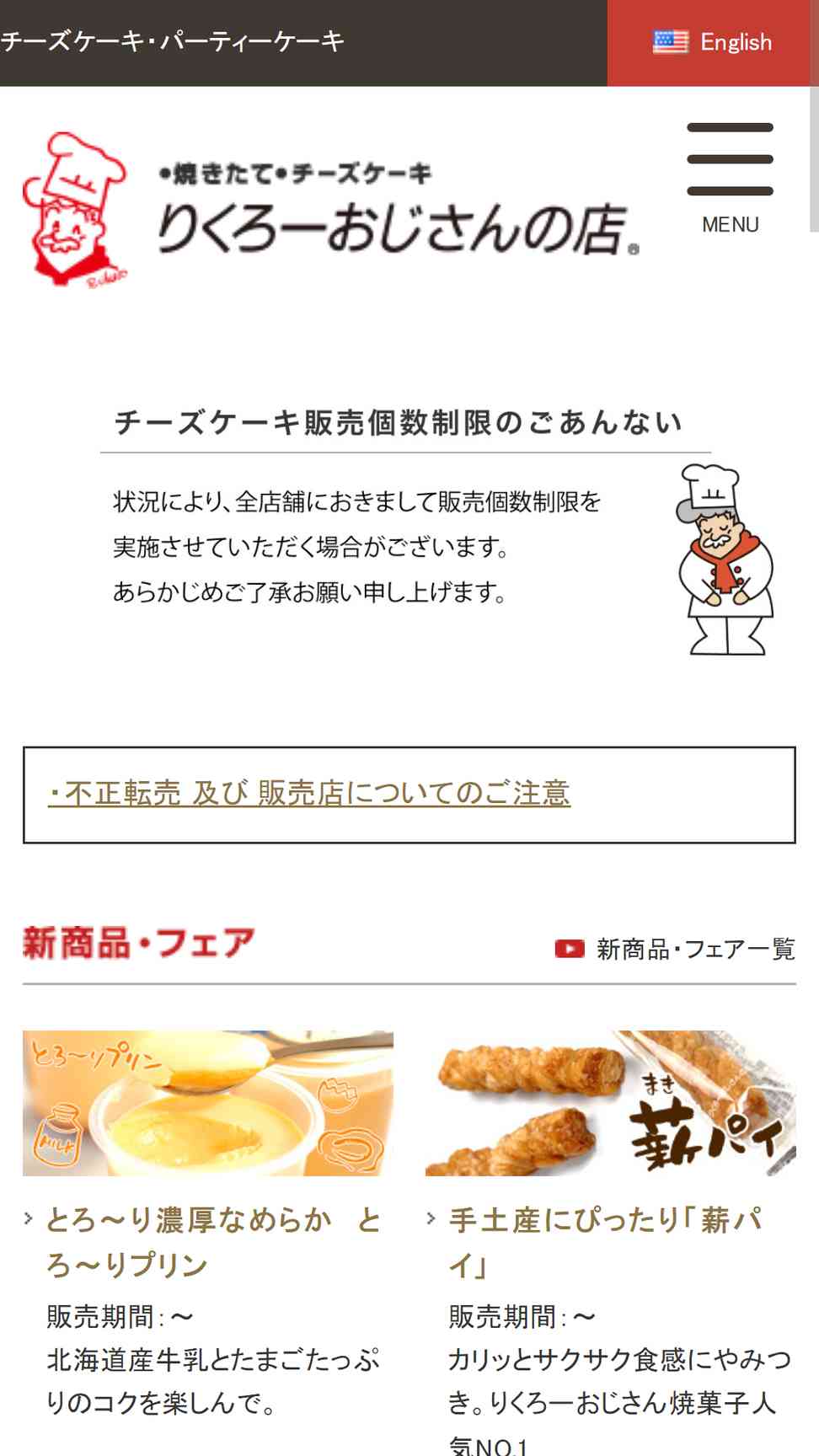Open the 不正転売 及び 販売店 notice link
This screenshot has width=819, height=1456.
309,793
